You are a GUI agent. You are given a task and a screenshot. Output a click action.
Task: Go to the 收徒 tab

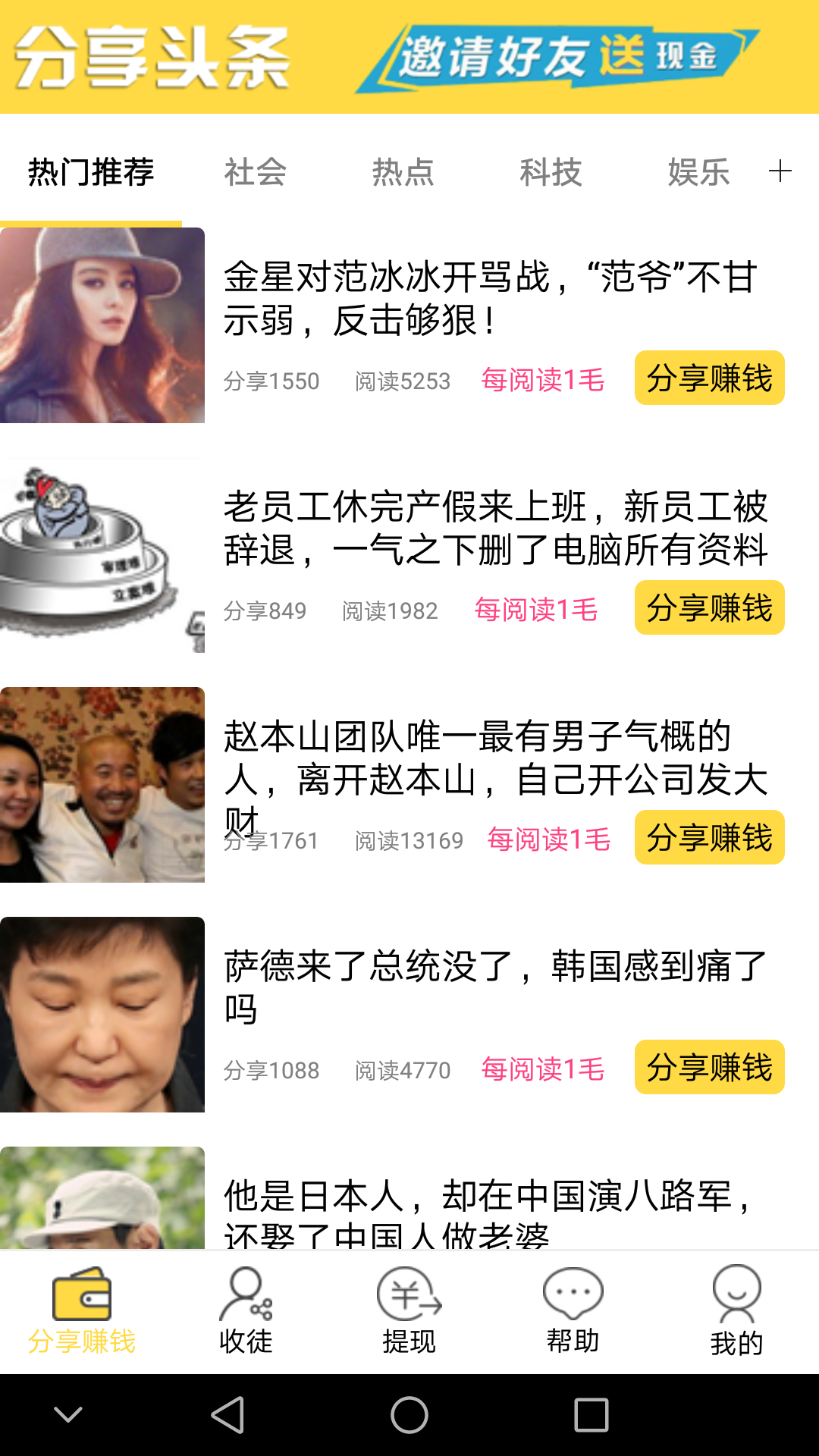(246, 1312)
